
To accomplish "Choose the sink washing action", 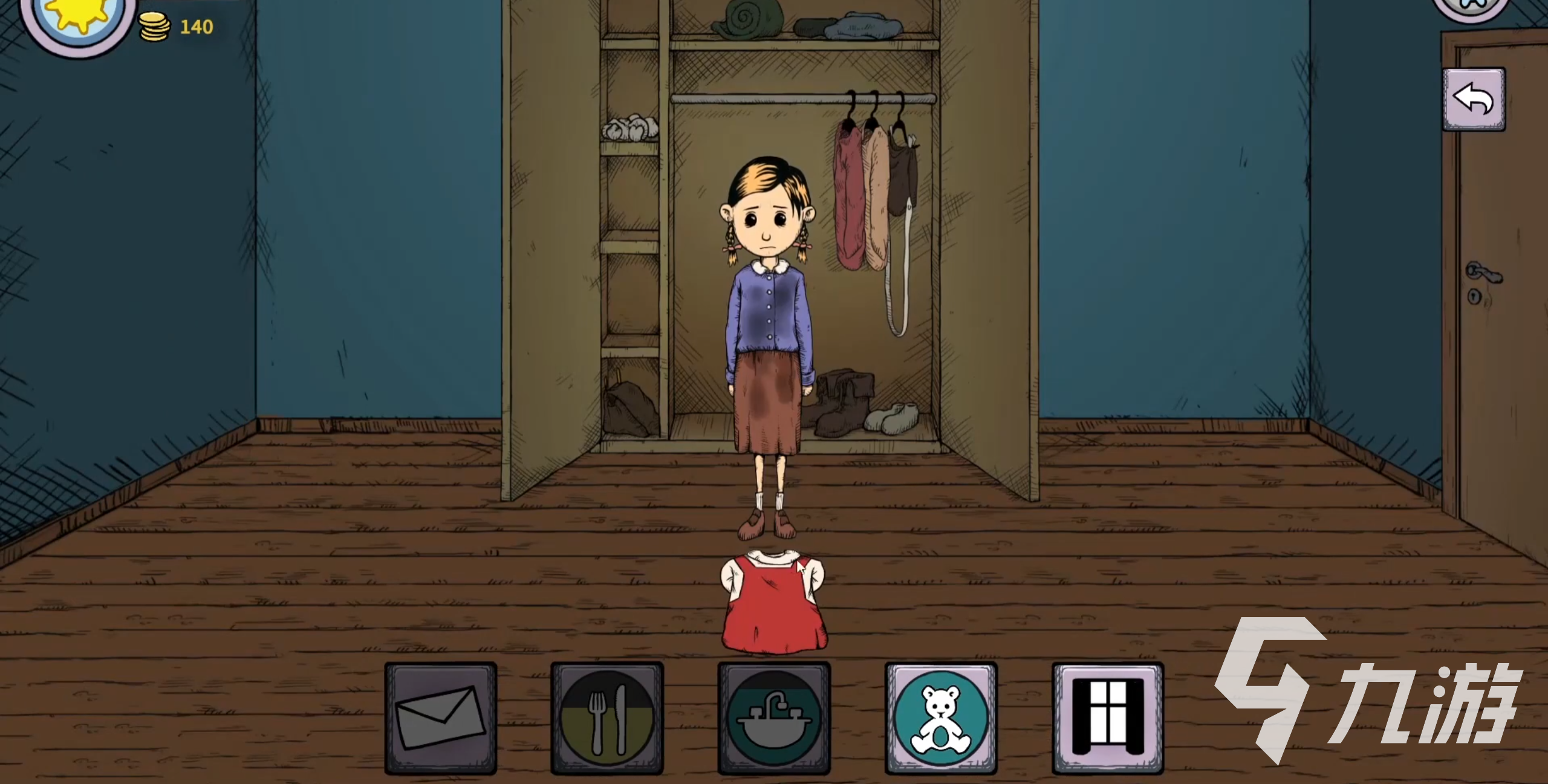I will [773, 718].
